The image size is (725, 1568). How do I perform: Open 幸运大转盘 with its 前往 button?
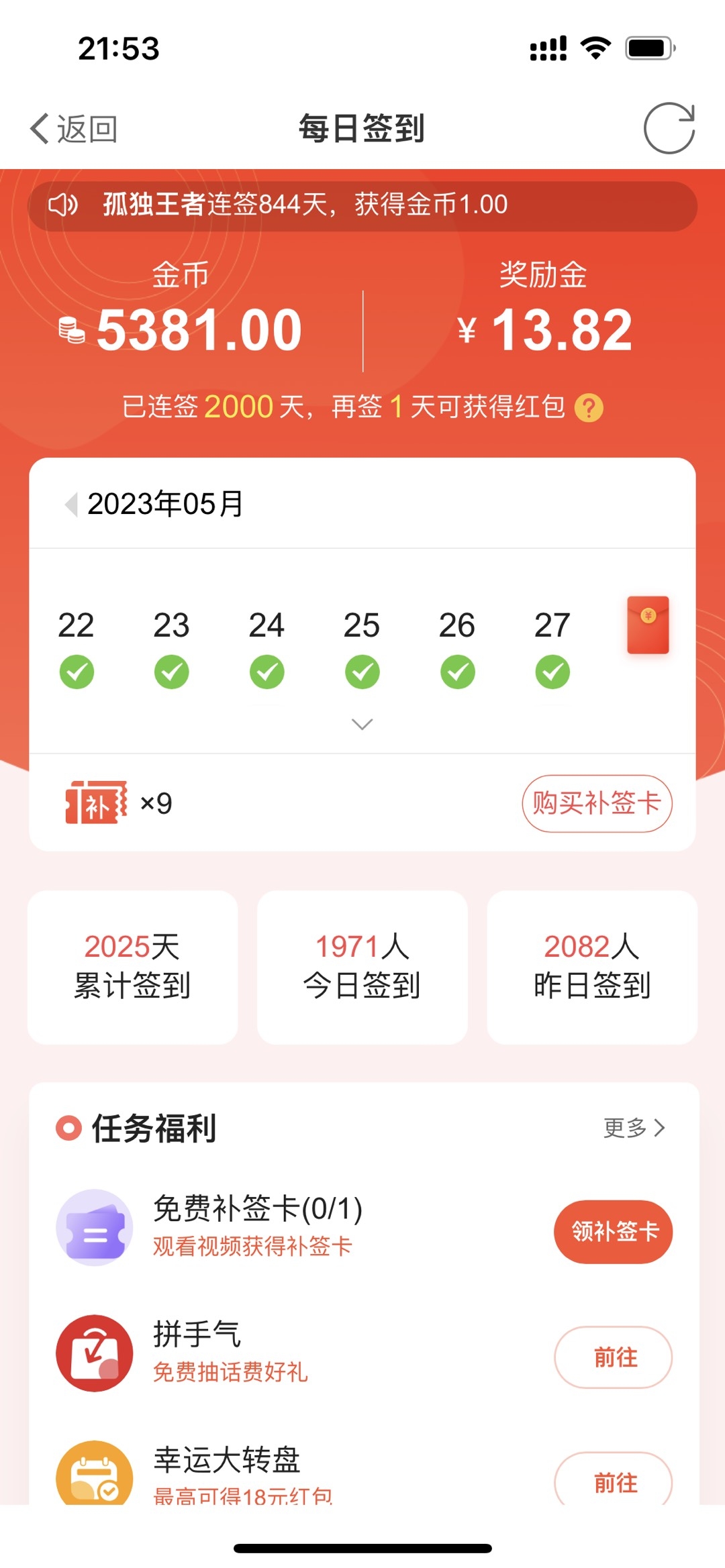click(x=613, y=1481)
